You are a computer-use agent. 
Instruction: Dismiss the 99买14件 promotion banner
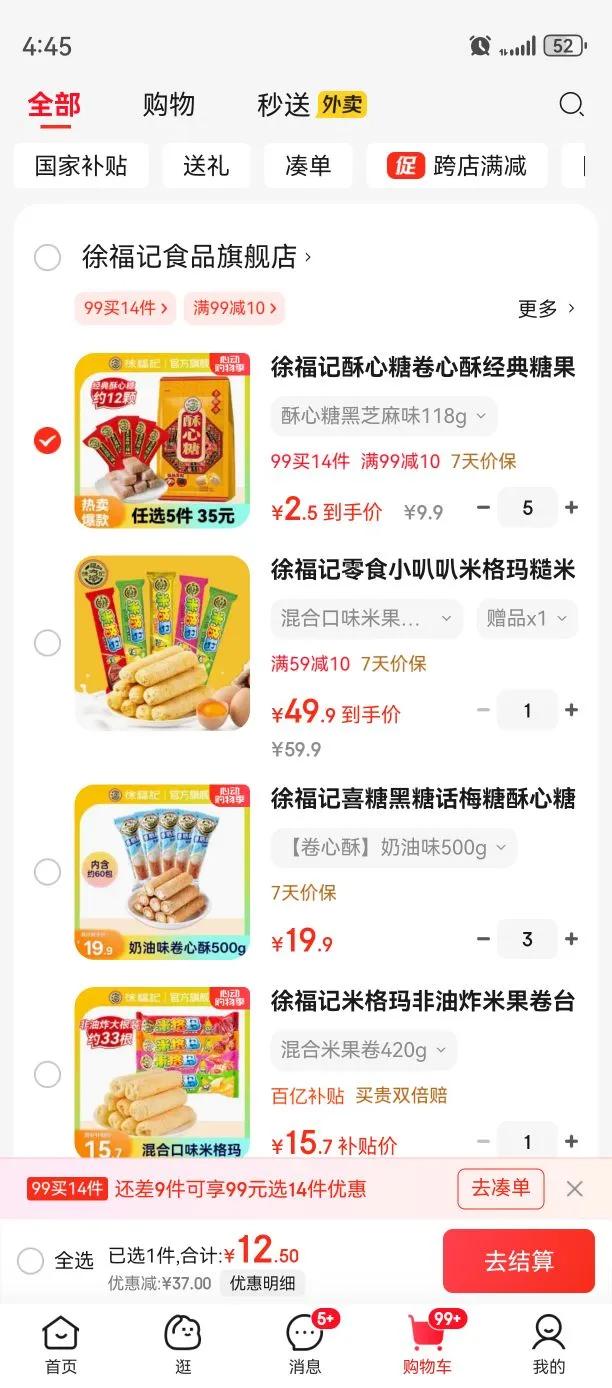tap(574, 1189)
